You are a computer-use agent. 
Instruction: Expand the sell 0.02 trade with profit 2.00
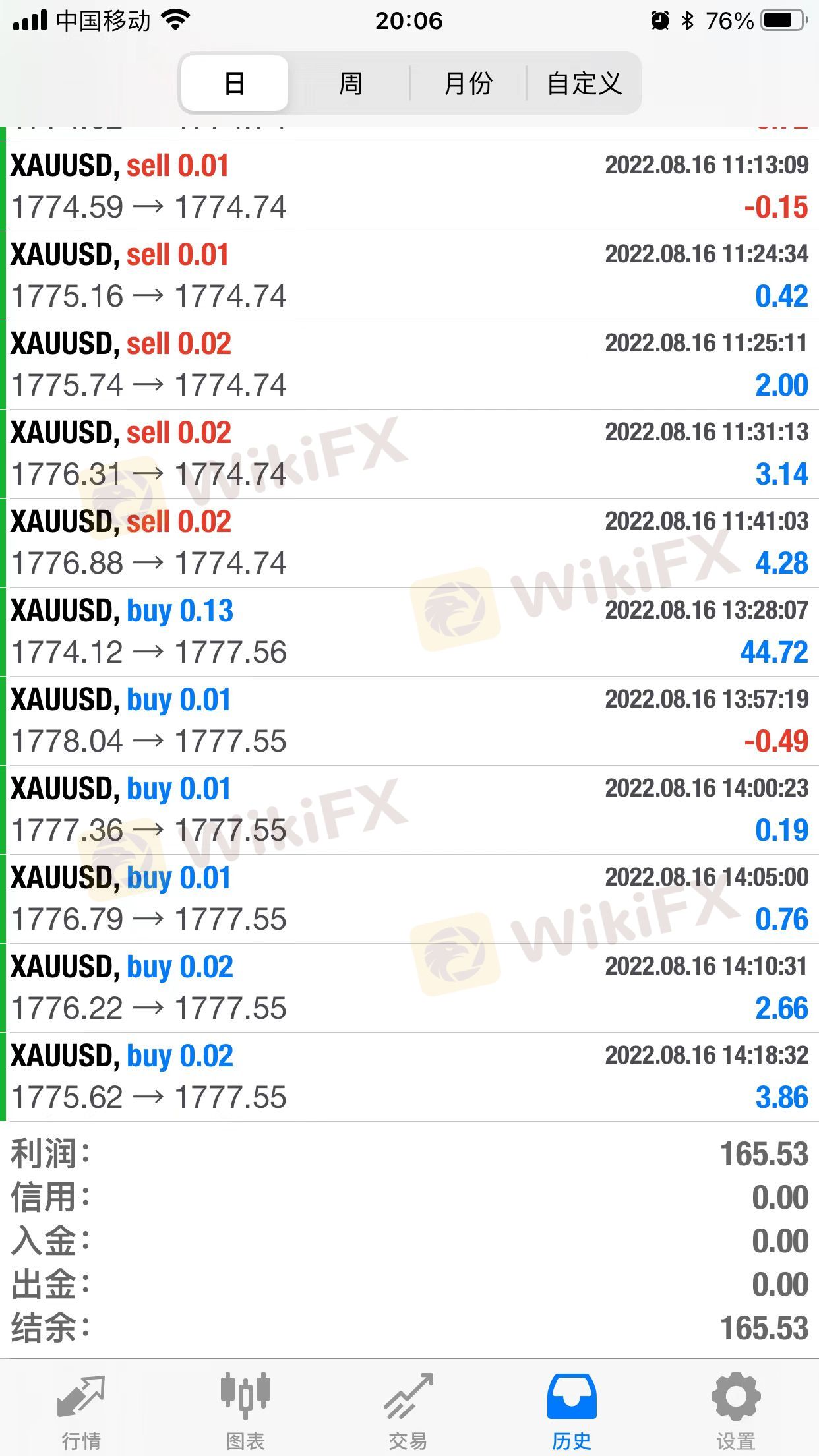(409, 365)
